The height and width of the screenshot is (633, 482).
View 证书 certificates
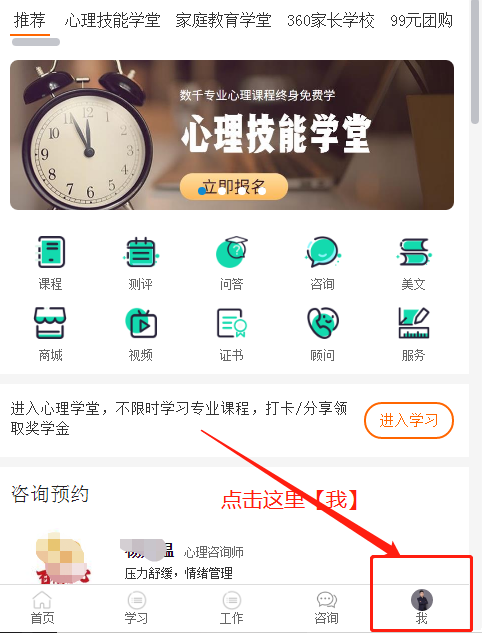coord(232,335)
